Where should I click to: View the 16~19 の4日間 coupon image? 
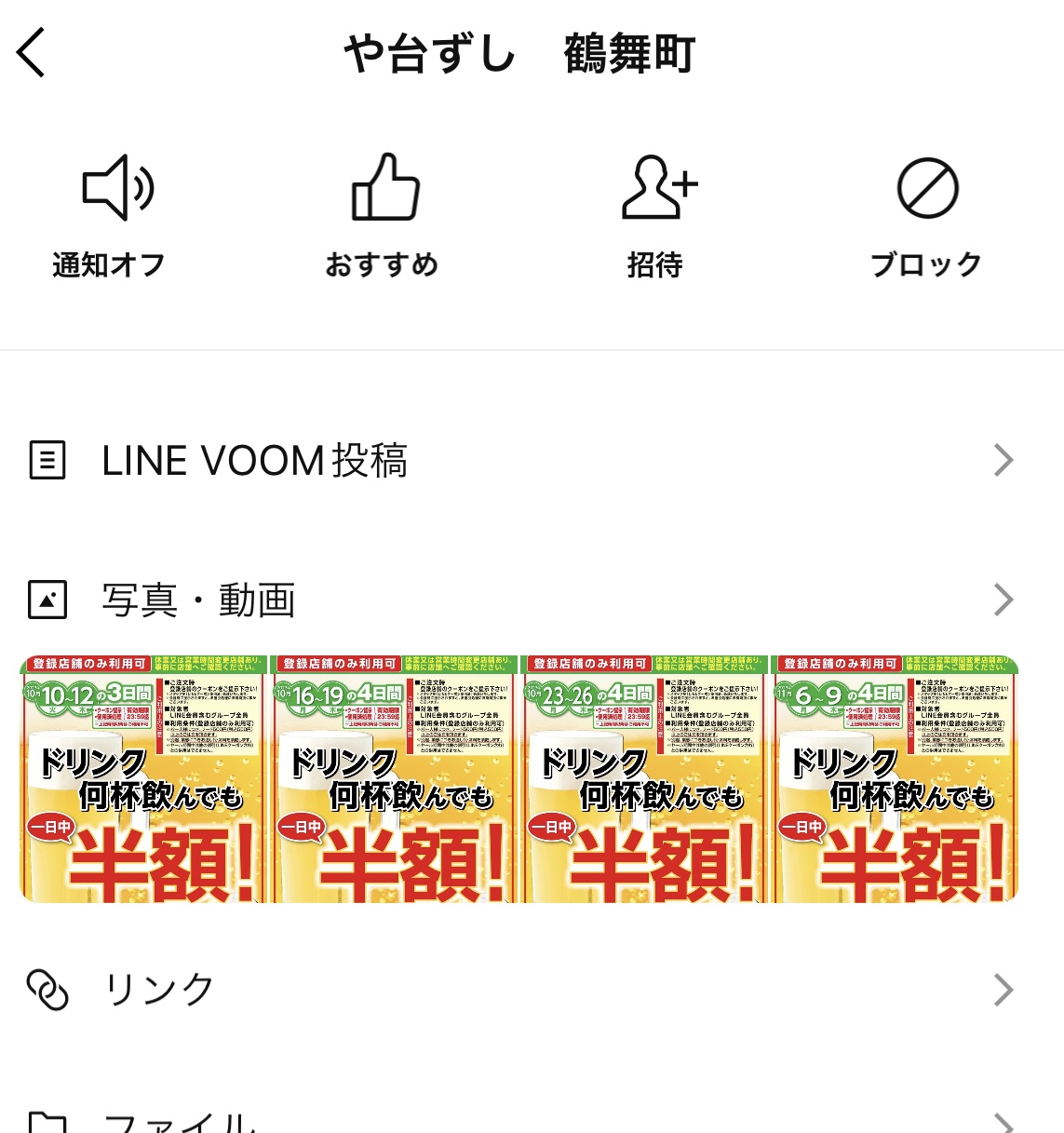[x=395, y=780]
